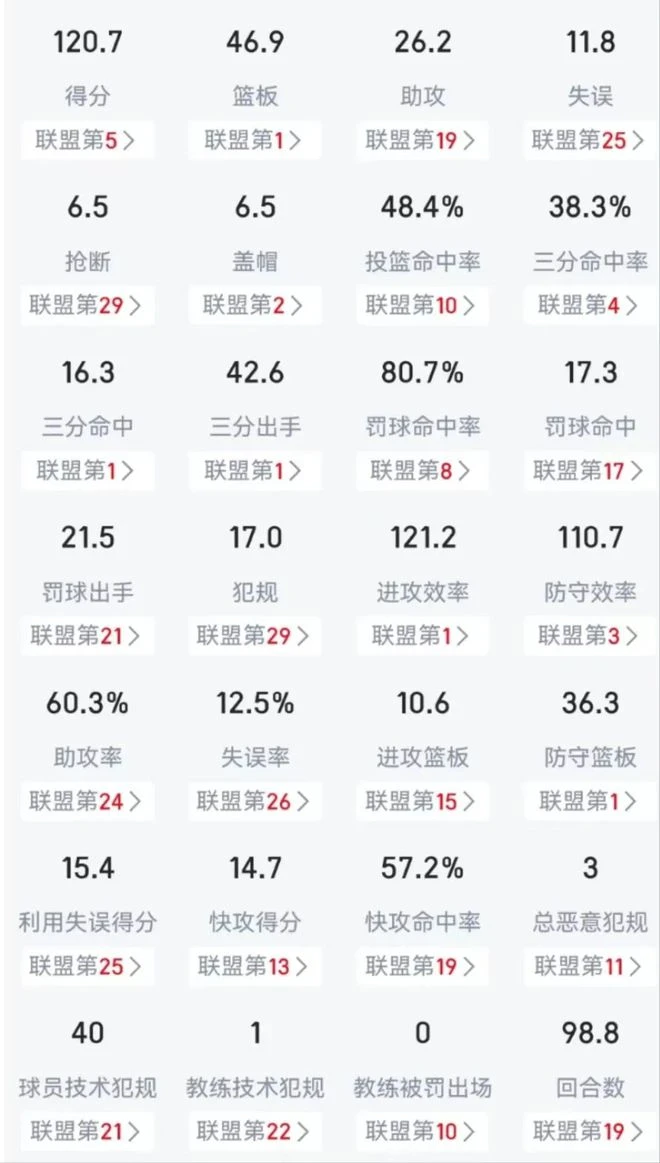Open league ranking for 盖帽

point(255,305)
